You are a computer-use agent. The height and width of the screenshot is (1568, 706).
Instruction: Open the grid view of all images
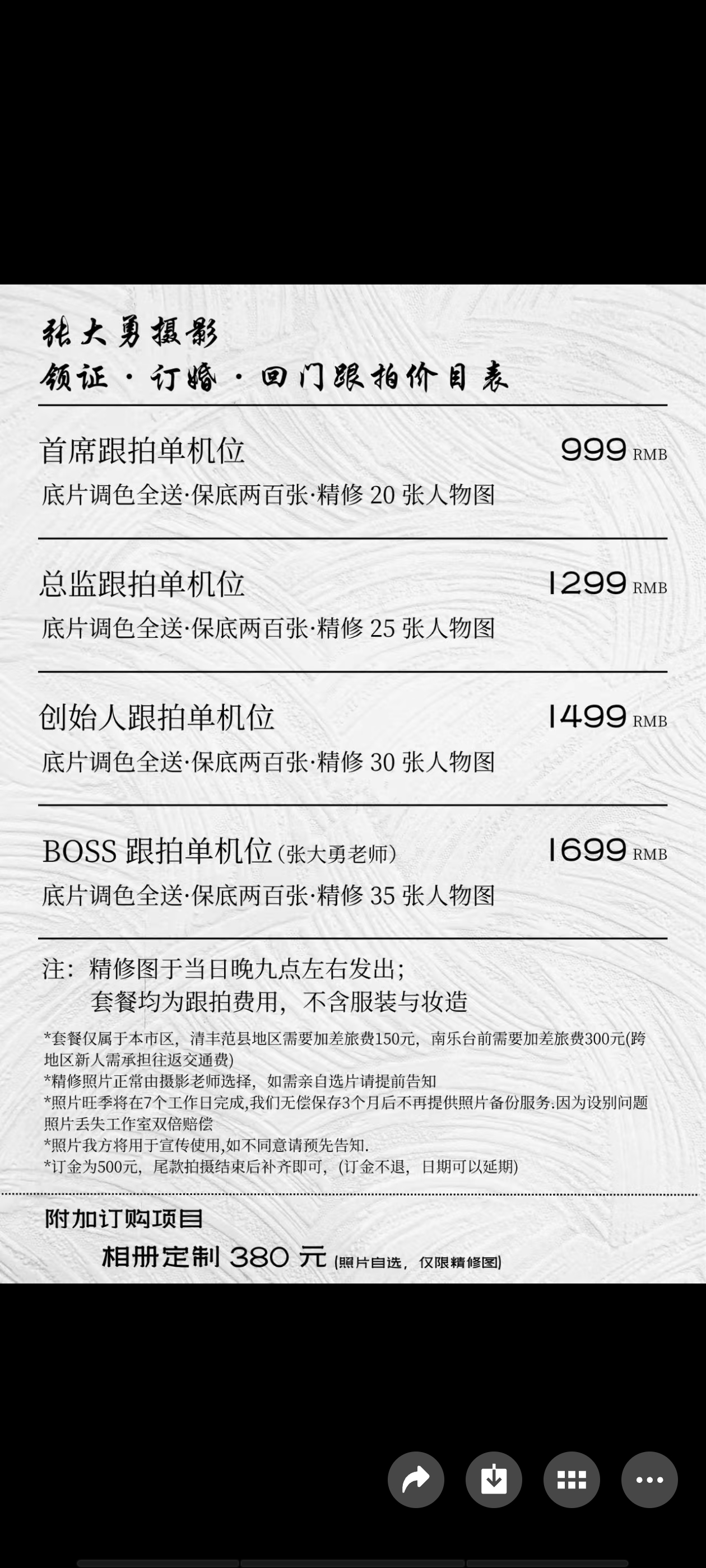tap(572, 1479)
